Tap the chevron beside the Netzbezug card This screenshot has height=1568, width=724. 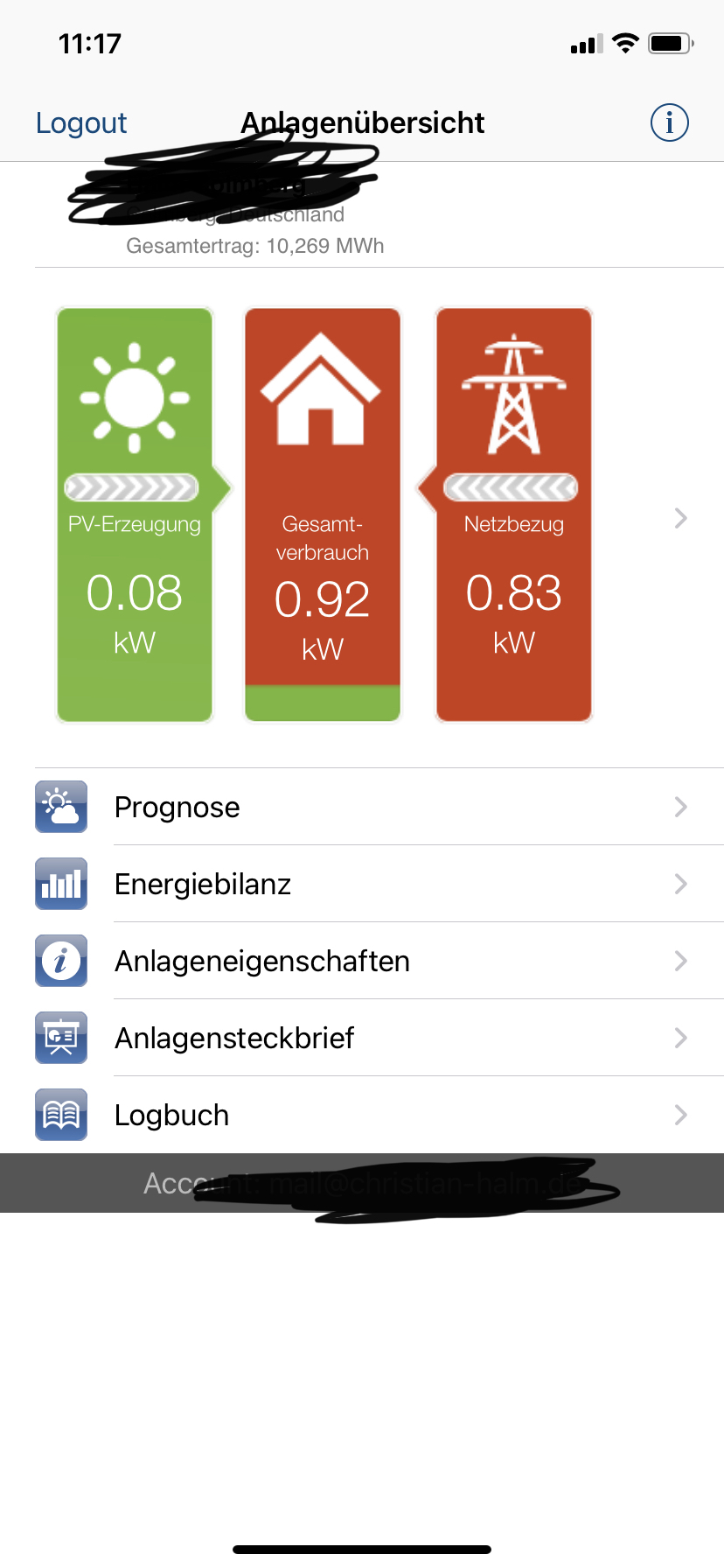(680, 518)
